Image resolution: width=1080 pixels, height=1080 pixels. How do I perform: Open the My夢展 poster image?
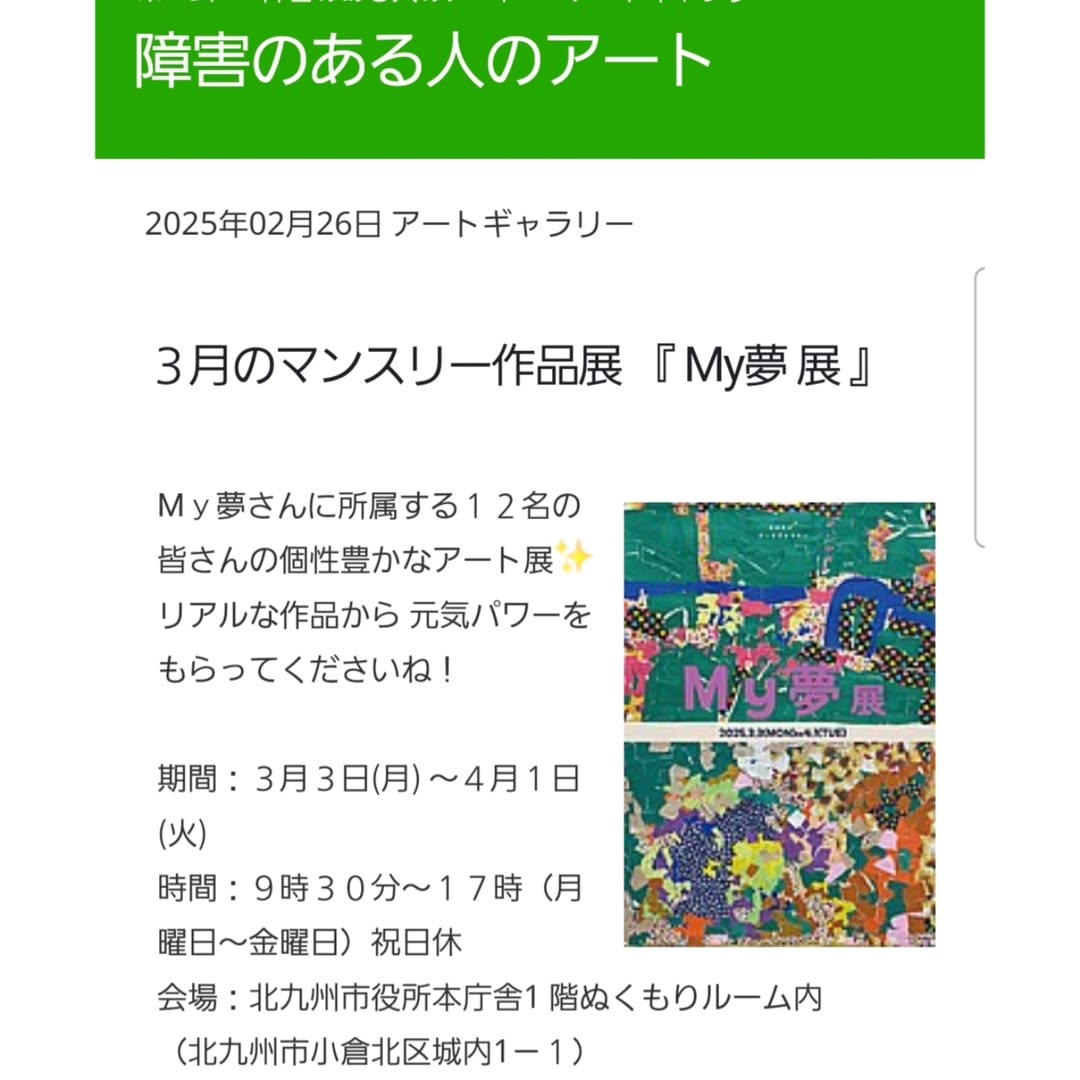(779, 724)
